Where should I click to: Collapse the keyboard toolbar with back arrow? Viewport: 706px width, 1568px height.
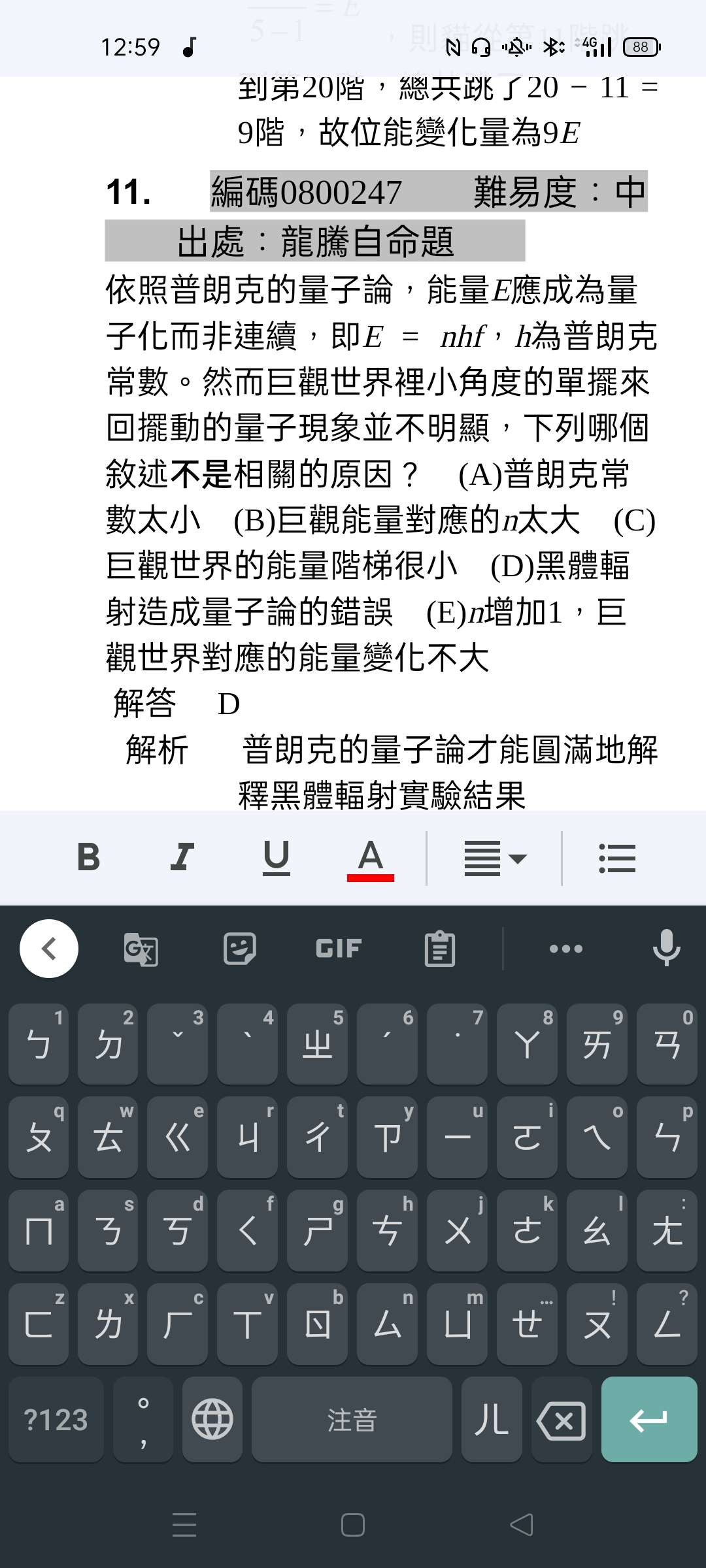(x=49, y=949)
